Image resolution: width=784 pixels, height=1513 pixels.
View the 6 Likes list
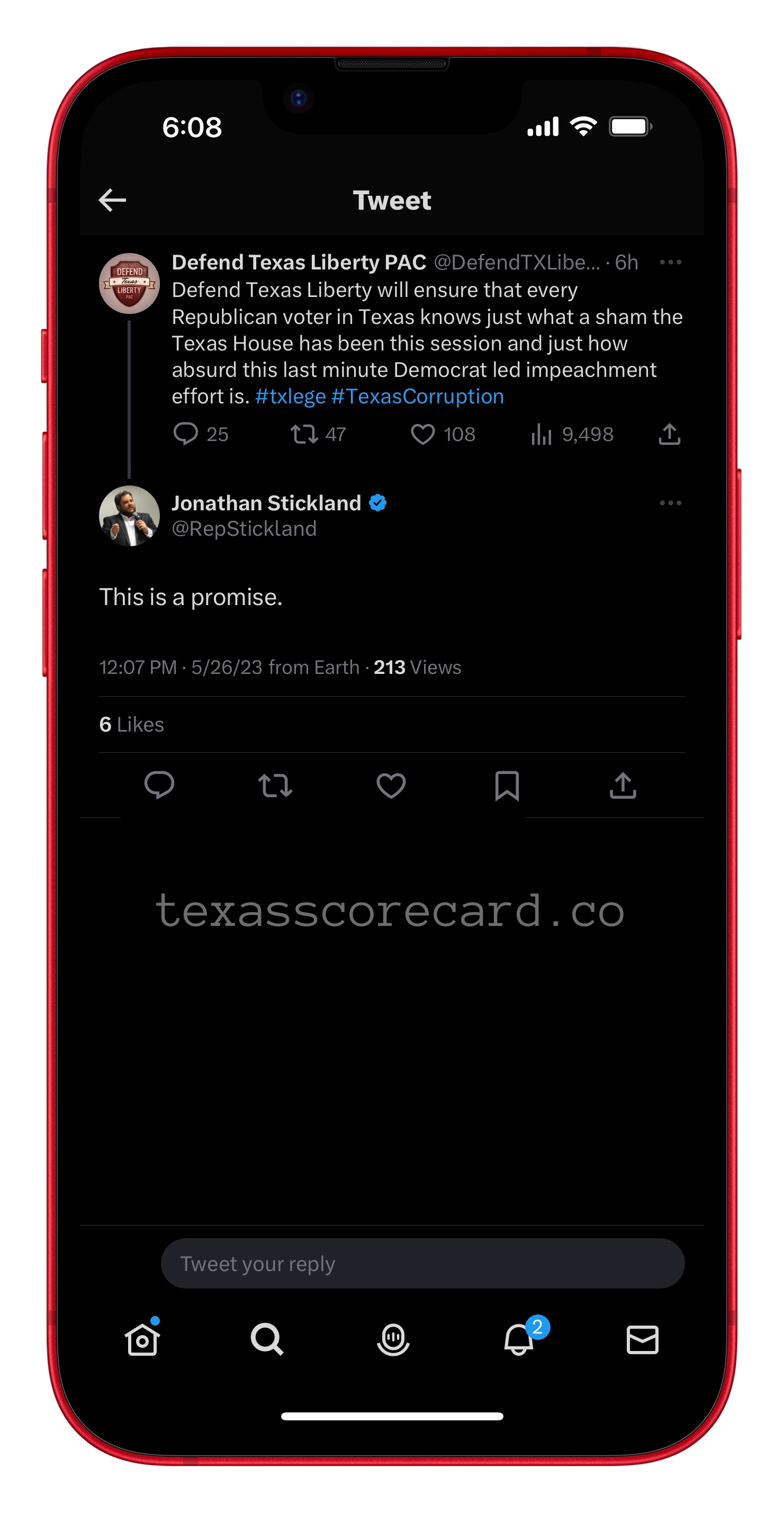point(131,724)
